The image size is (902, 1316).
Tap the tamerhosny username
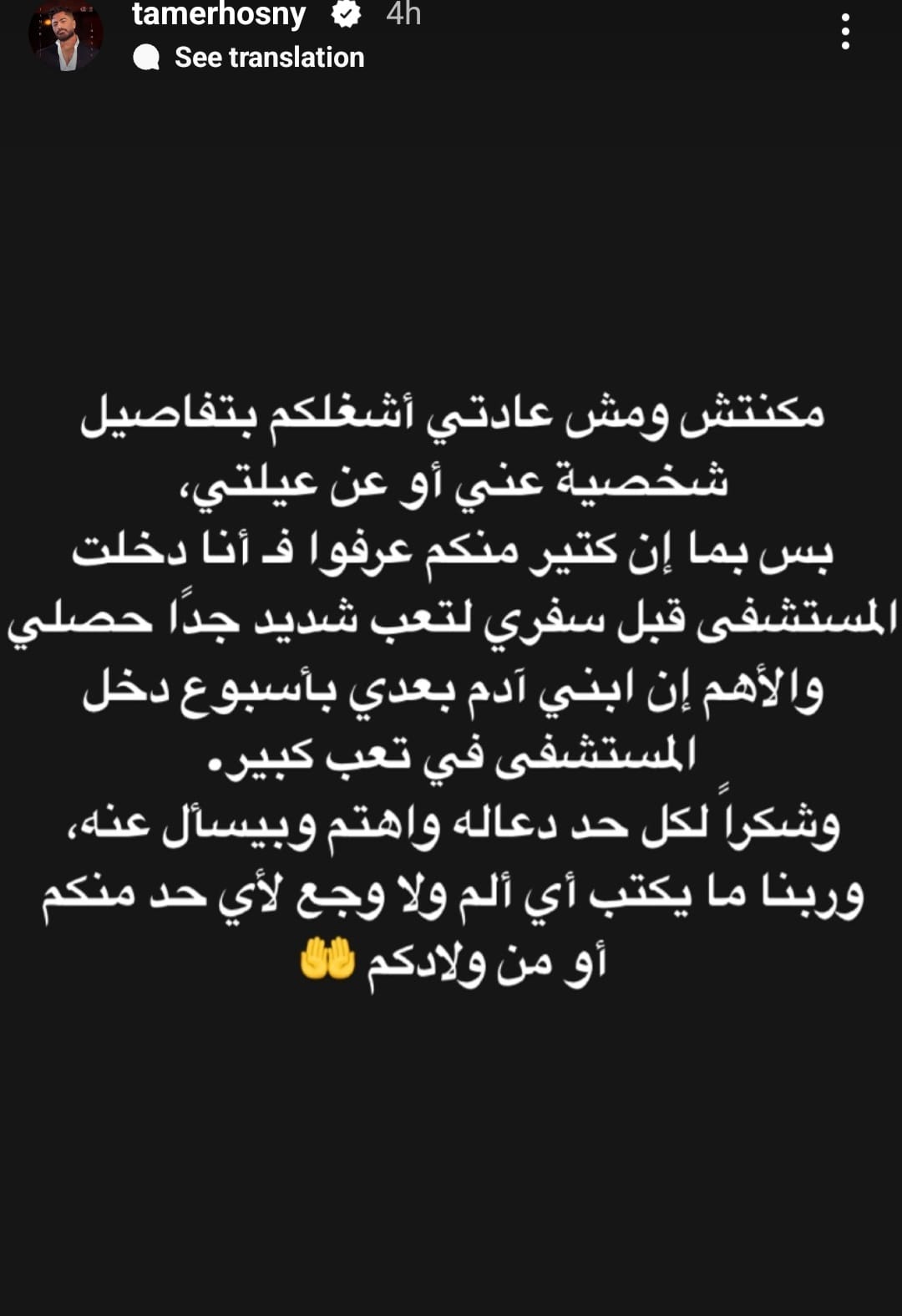point(219,14)
